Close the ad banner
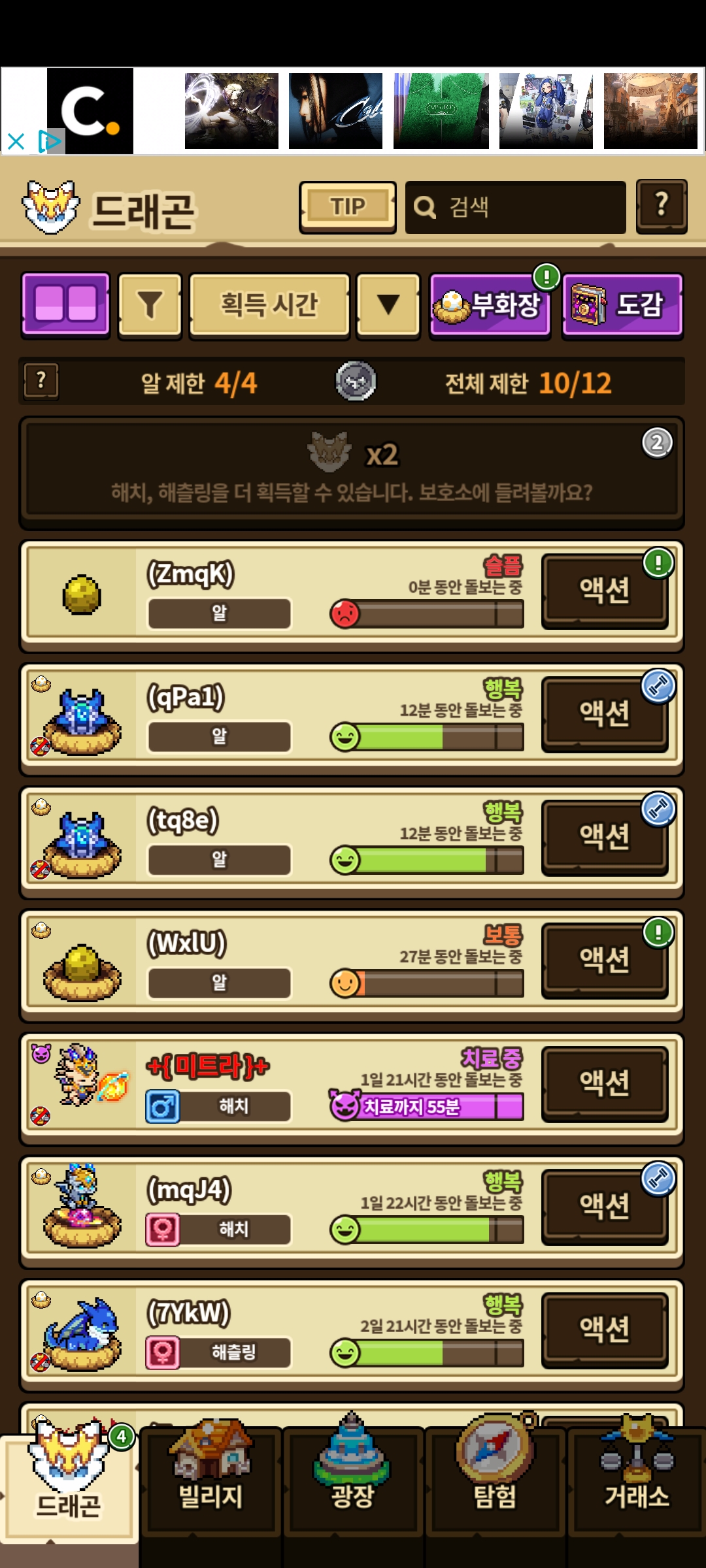This screenshot has height=1568, width=706. (x=16, y=141)
